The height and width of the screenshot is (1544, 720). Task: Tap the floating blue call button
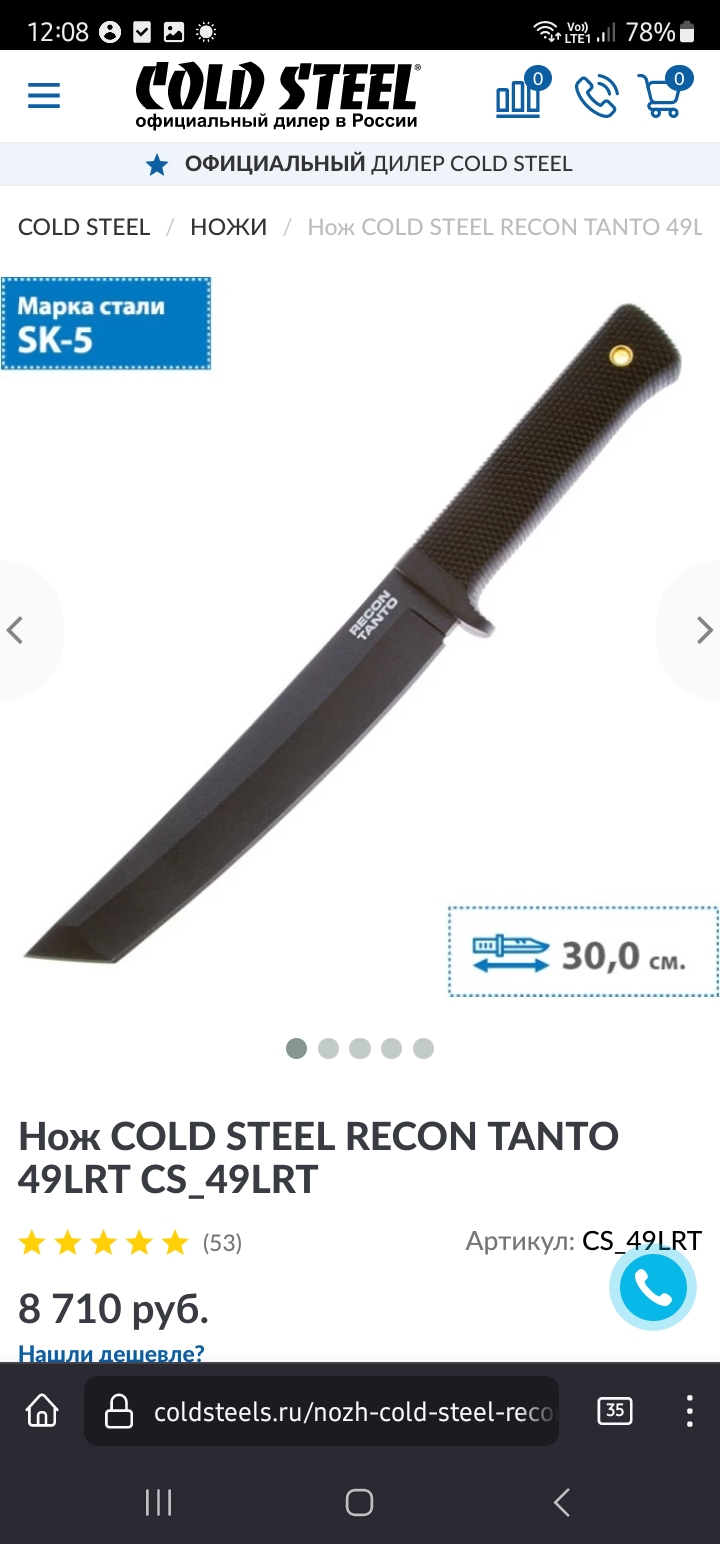coord(653,1288)
